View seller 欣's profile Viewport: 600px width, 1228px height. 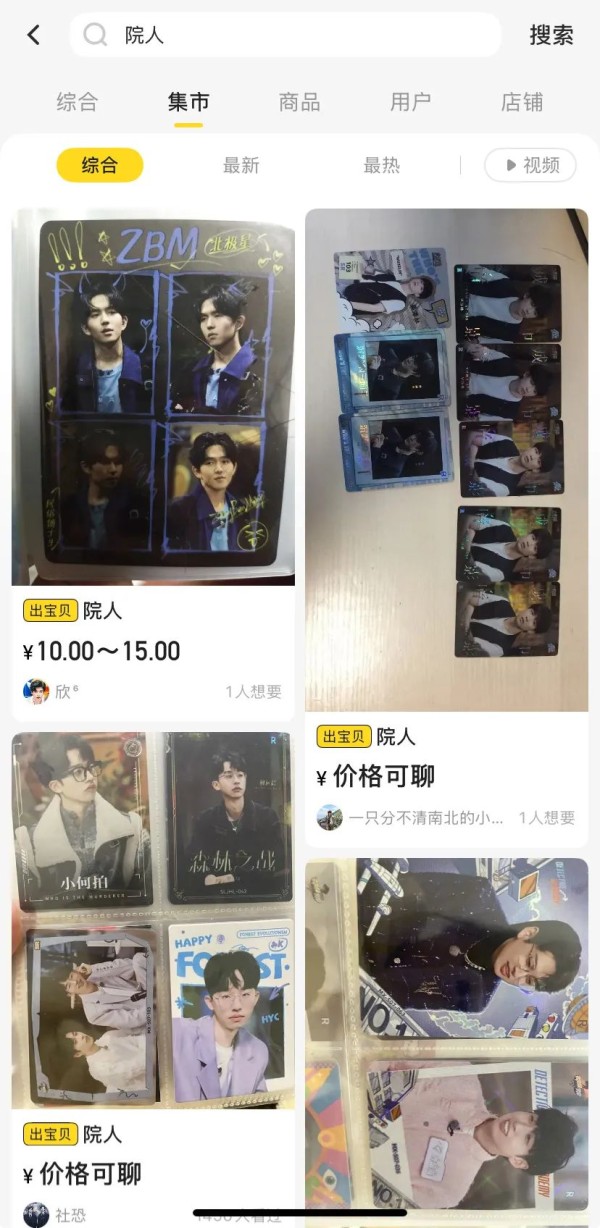coord(37,691)
